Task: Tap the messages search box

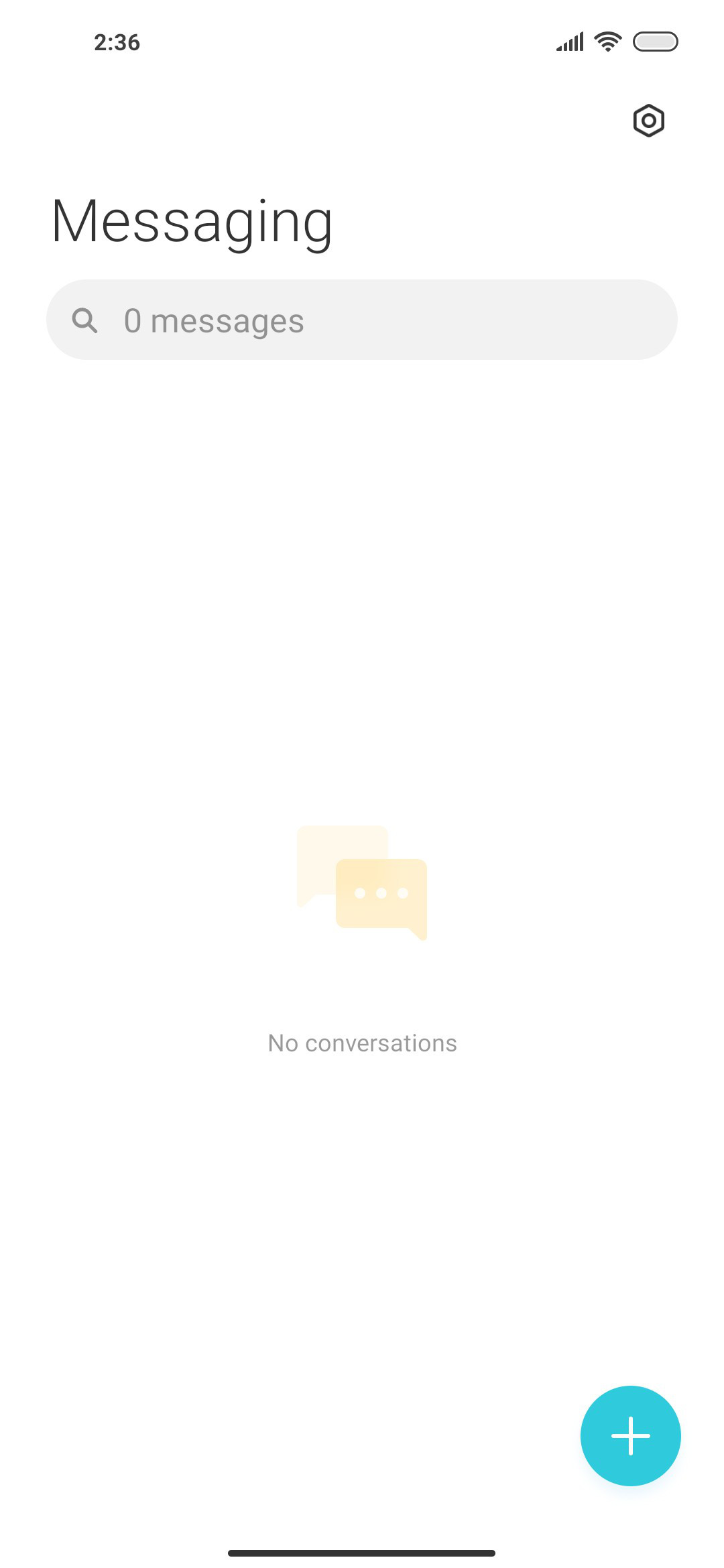Action: 362,320
